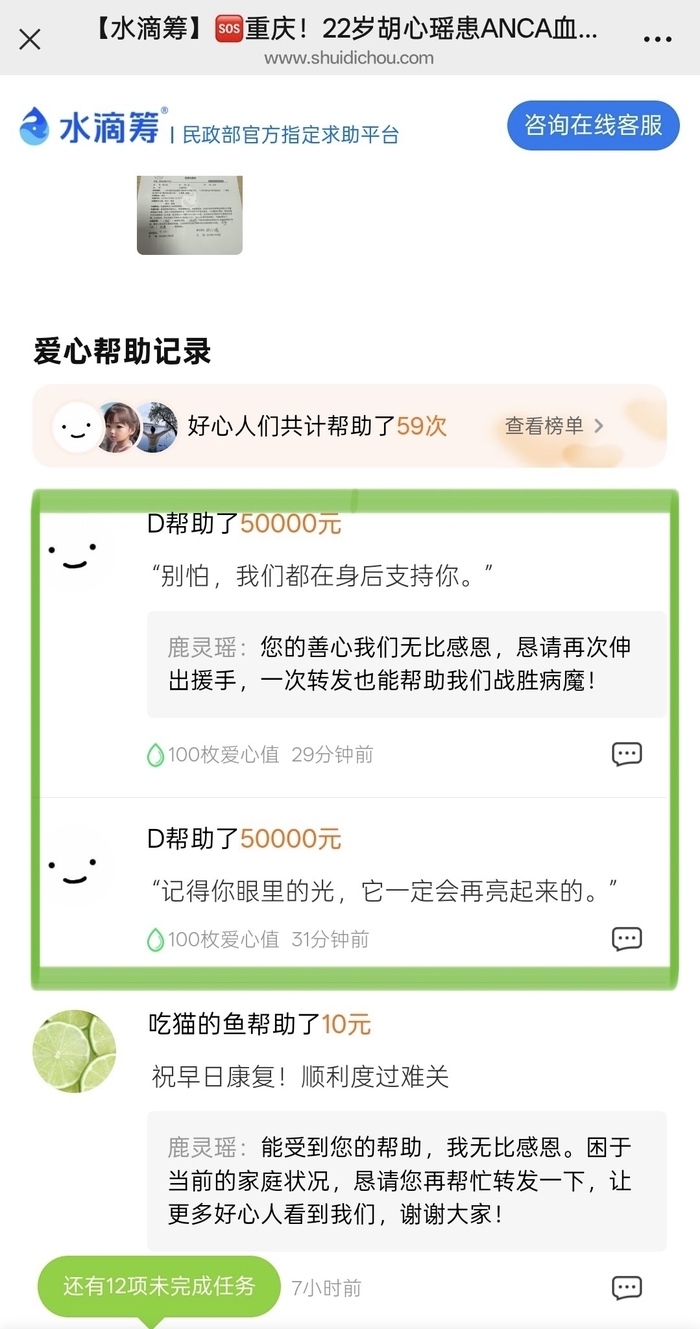Open 查看榜单 leaderboard link
The width and height of the screenshot is (700, 1329).
(554, 426)
